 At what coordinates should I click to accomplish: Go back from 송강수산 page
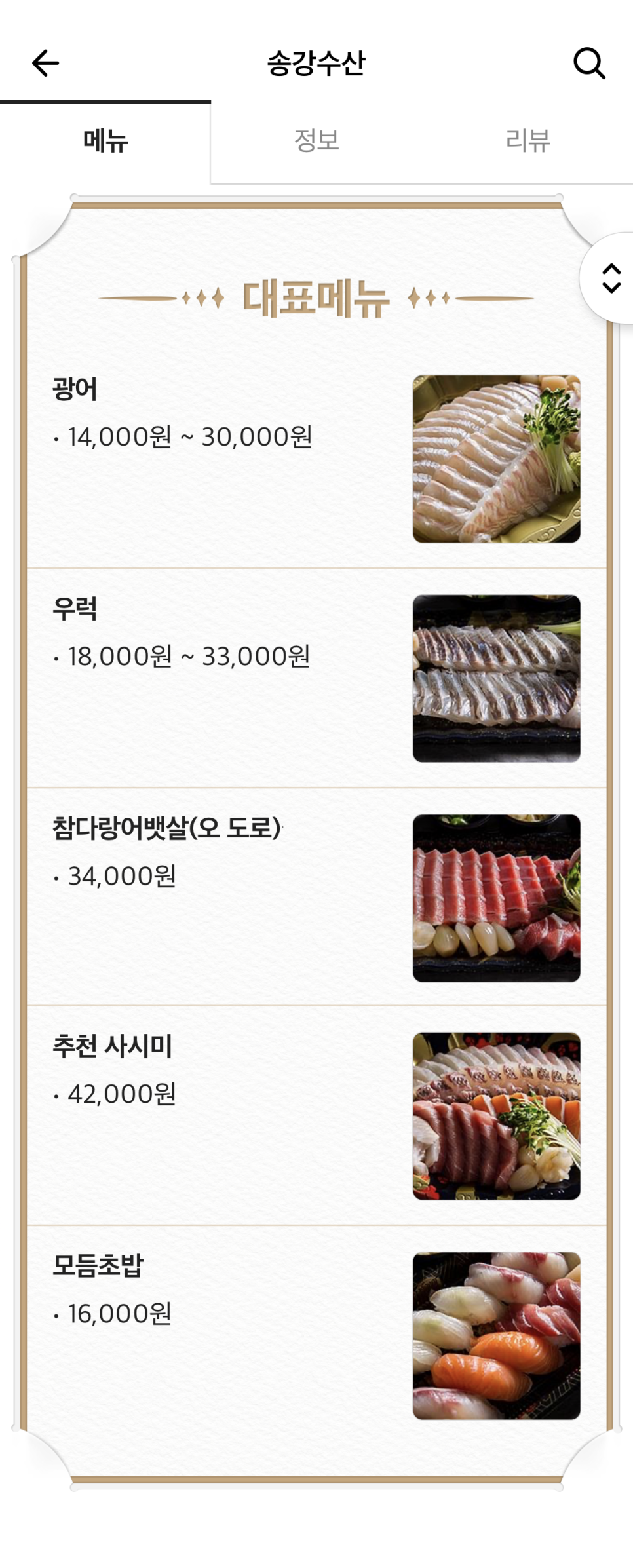coord(45,63)
